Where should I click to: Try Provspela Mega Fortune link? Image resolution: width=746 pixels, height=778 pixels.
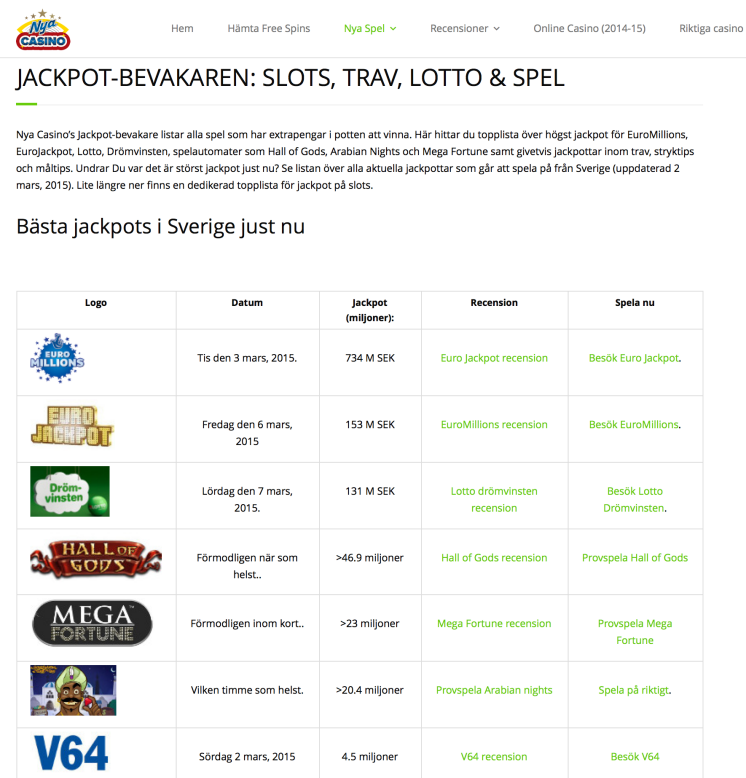click(x=635, y=632)
